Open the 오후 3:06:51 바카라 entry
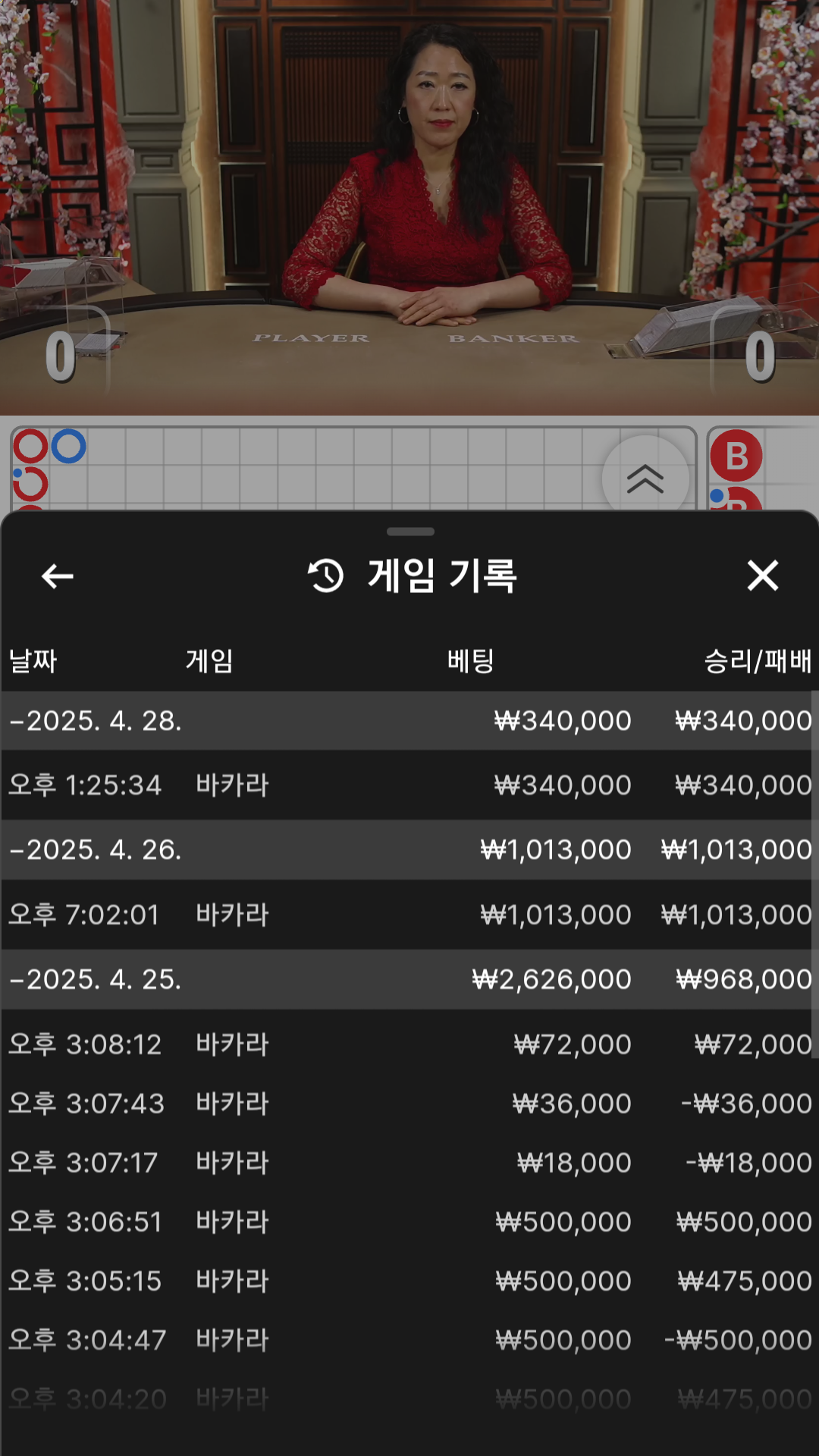Image resolution: width=819 pixels, height=1456 pixels. [x=409, y=1222]
